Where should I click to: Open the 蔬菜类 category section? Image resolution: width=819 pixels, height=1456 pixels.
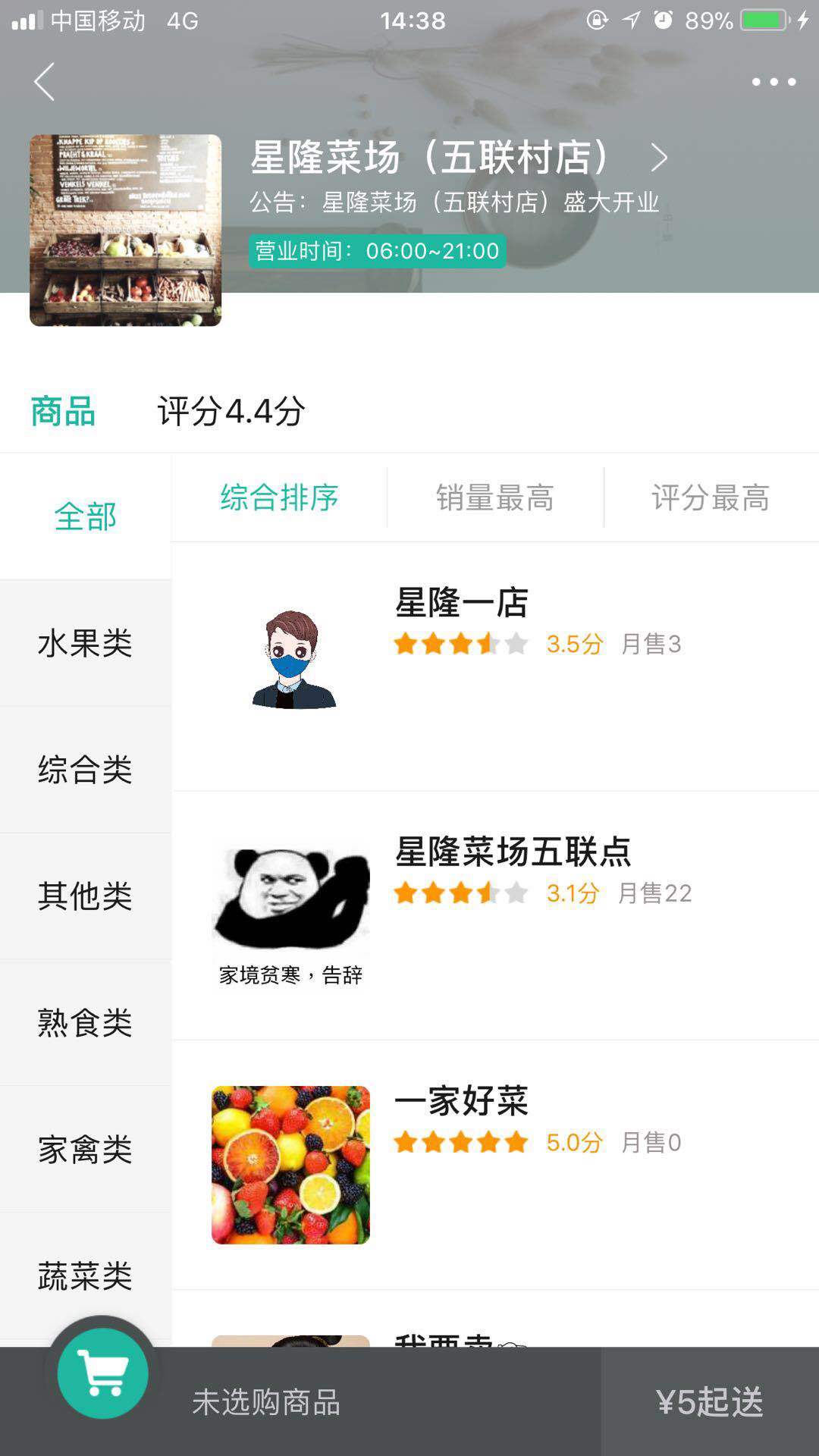[x=85, y=1276]
